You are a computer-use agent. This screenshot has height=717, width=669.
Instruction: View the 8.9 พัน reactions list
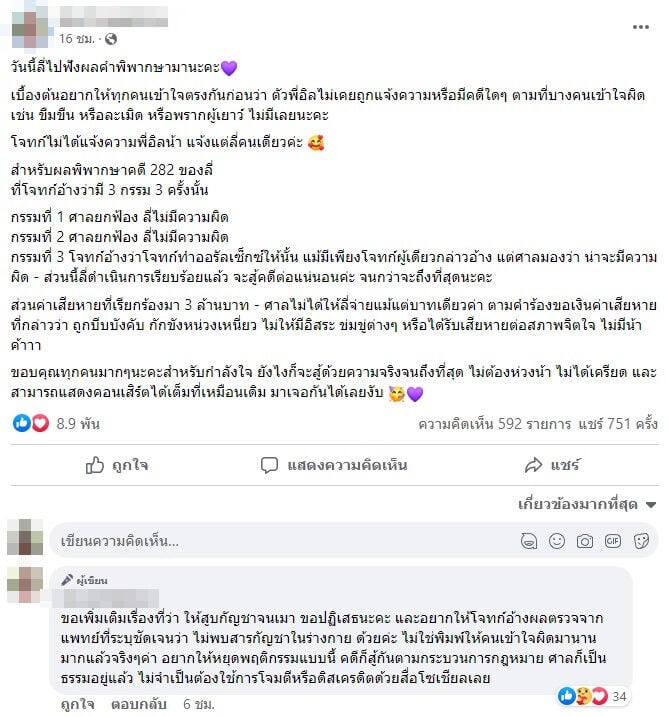[62, 423]
